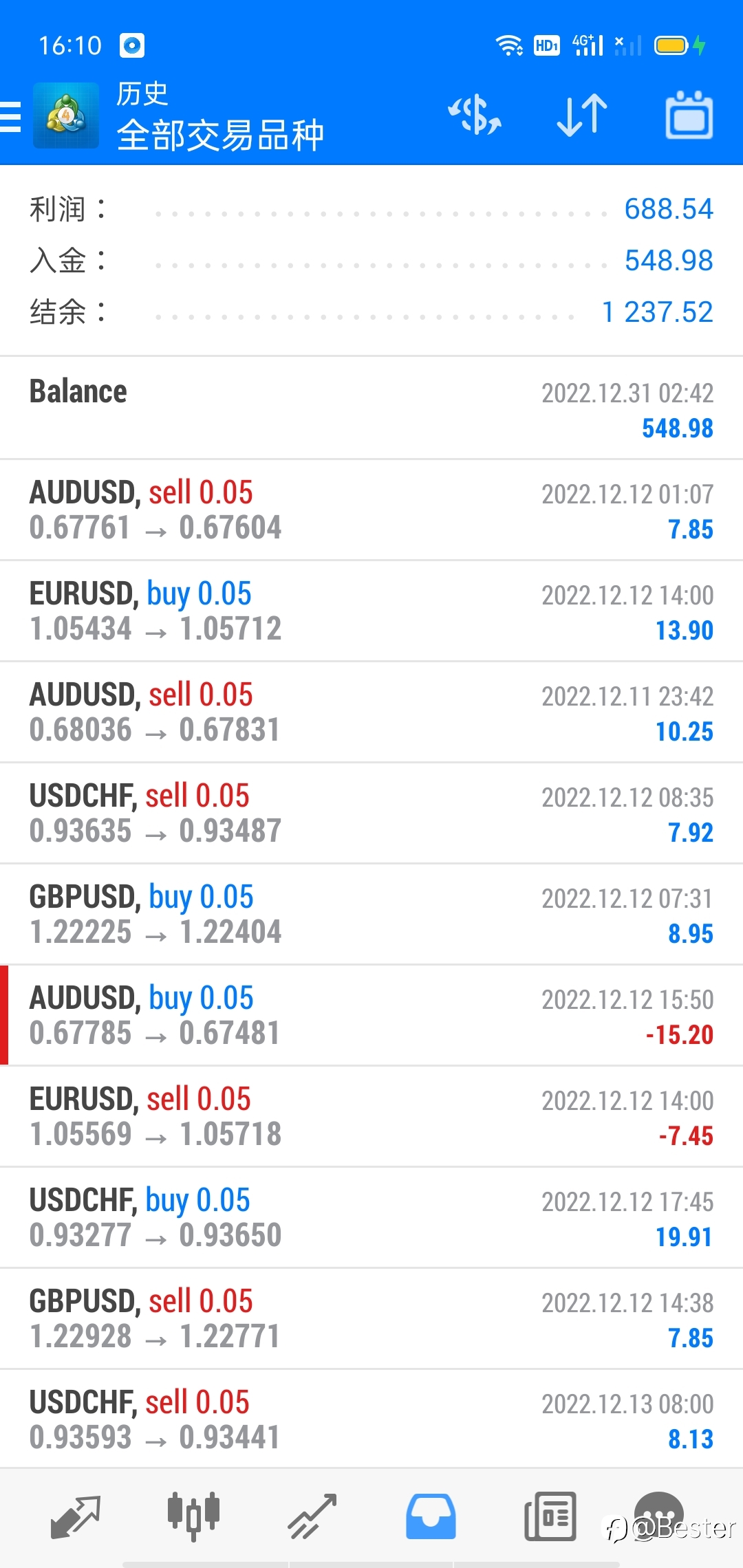The width and height of the screenshot is (743, 1568).
Task: Open the calendar date range picker
Action: point(689,115)
